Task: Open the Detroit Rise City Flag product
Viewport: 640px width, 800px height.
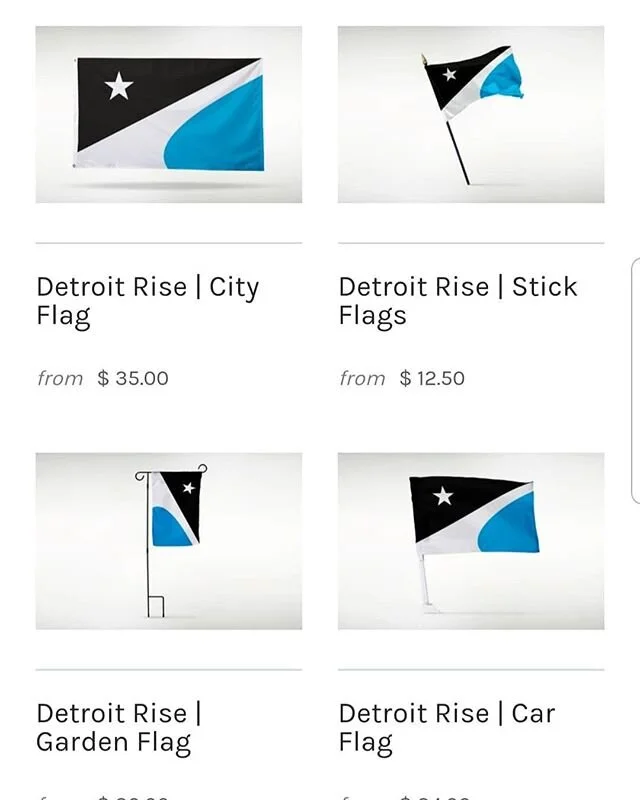Action: (x=168, y=115)
